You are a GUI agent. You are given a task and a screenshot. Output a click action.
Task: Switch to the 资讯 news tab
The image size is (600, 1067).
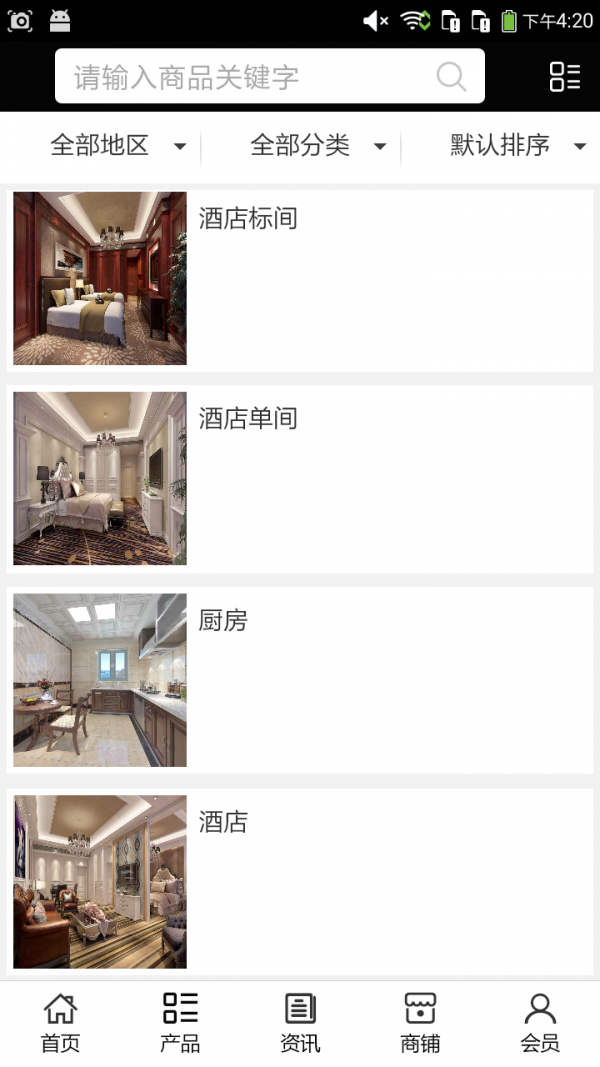click(300, 1023)
